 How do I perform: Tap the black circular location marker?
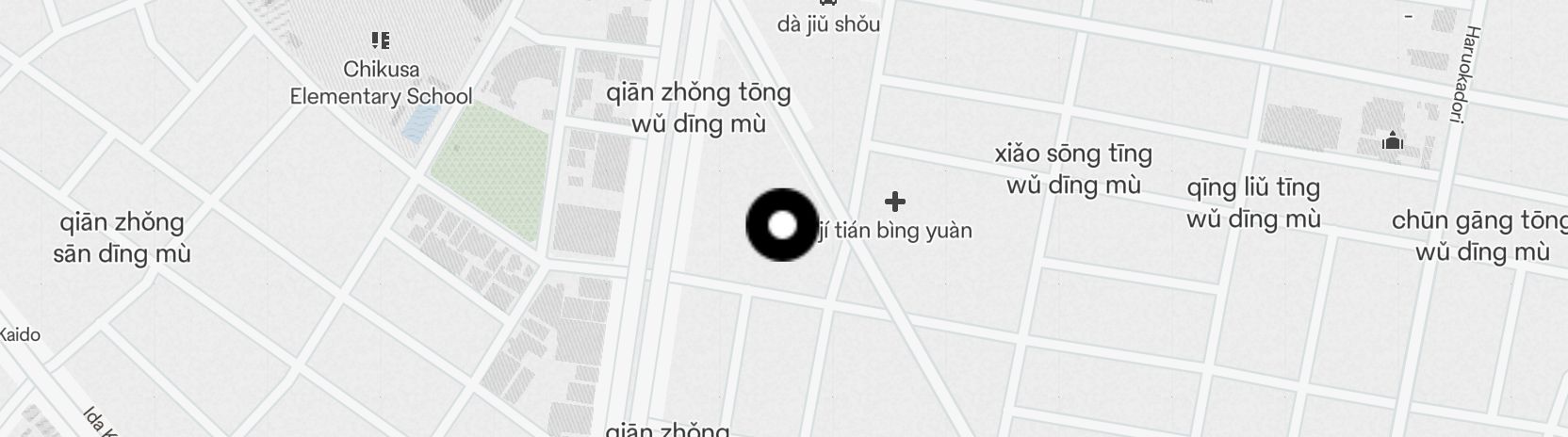tap(782, 225)
